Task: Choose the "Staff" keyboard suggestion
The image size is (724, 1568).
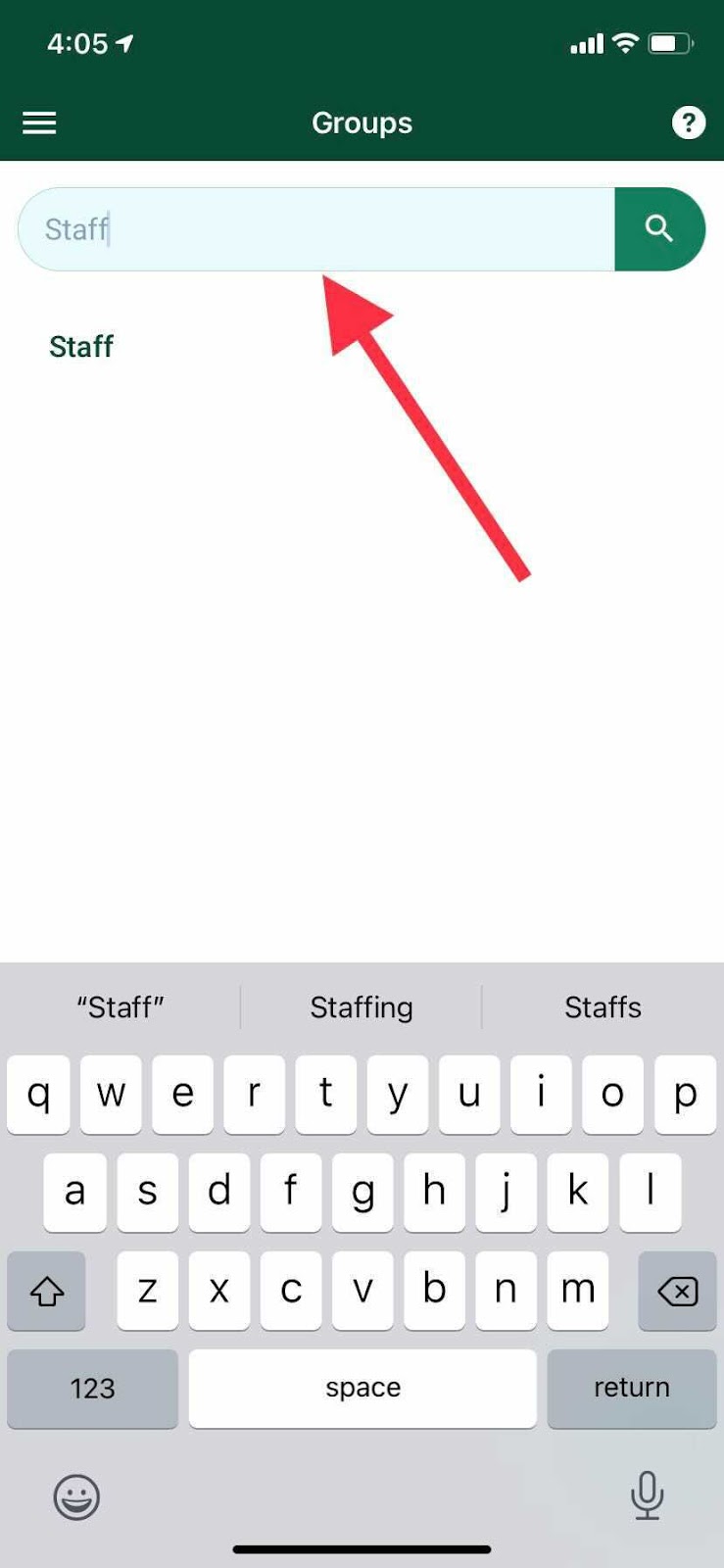Action: pos(121,1007)
